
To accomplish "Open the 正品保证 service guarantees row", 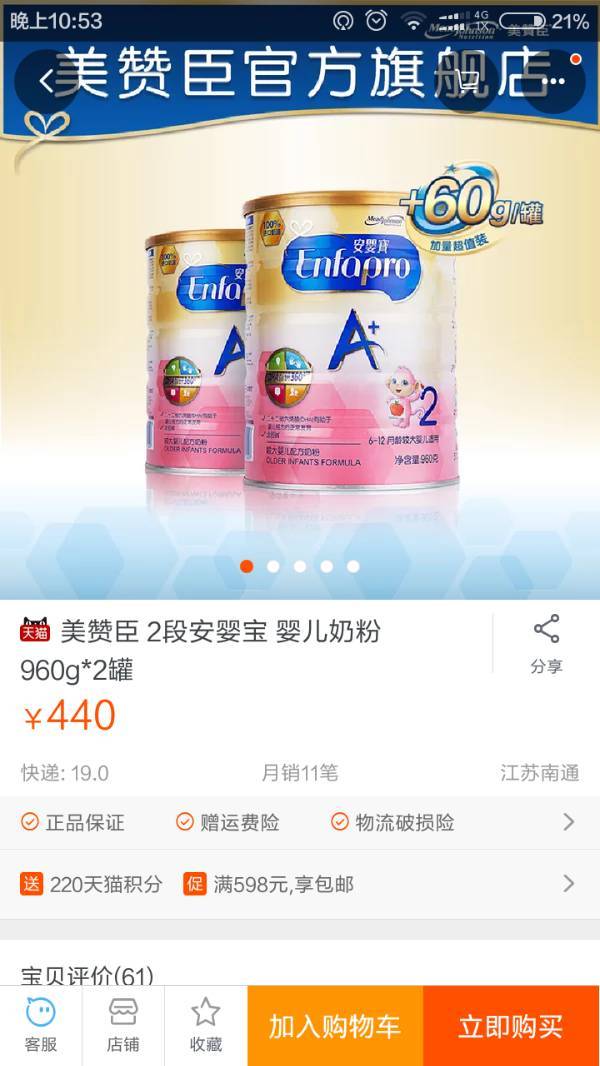I will point(298,823).
